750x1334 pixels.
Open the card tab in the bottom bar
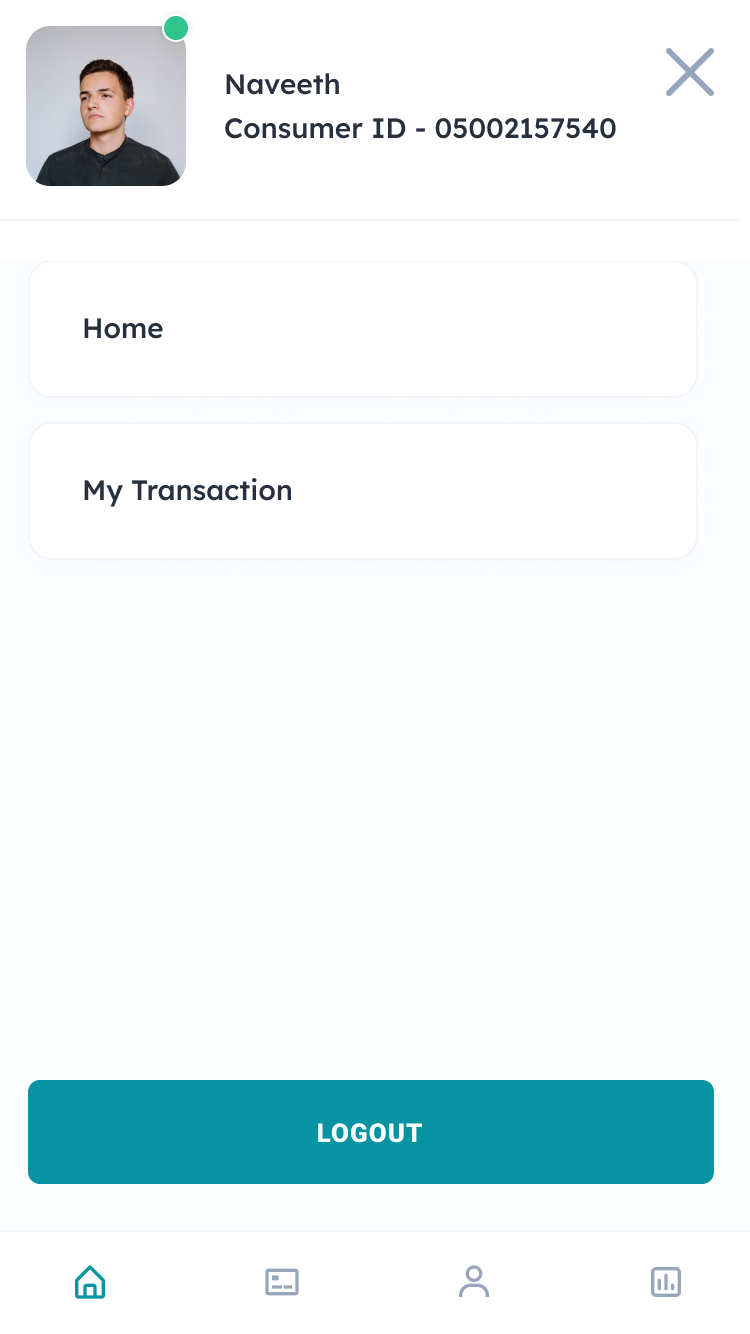[x=282, y=1281]
